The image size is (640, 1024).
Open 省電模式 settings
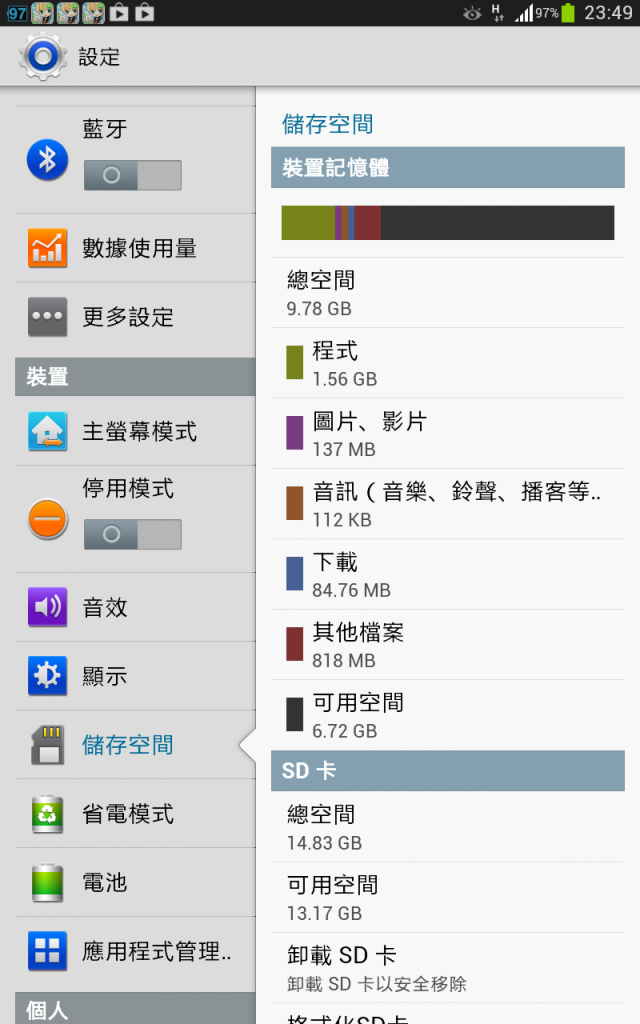135,814
